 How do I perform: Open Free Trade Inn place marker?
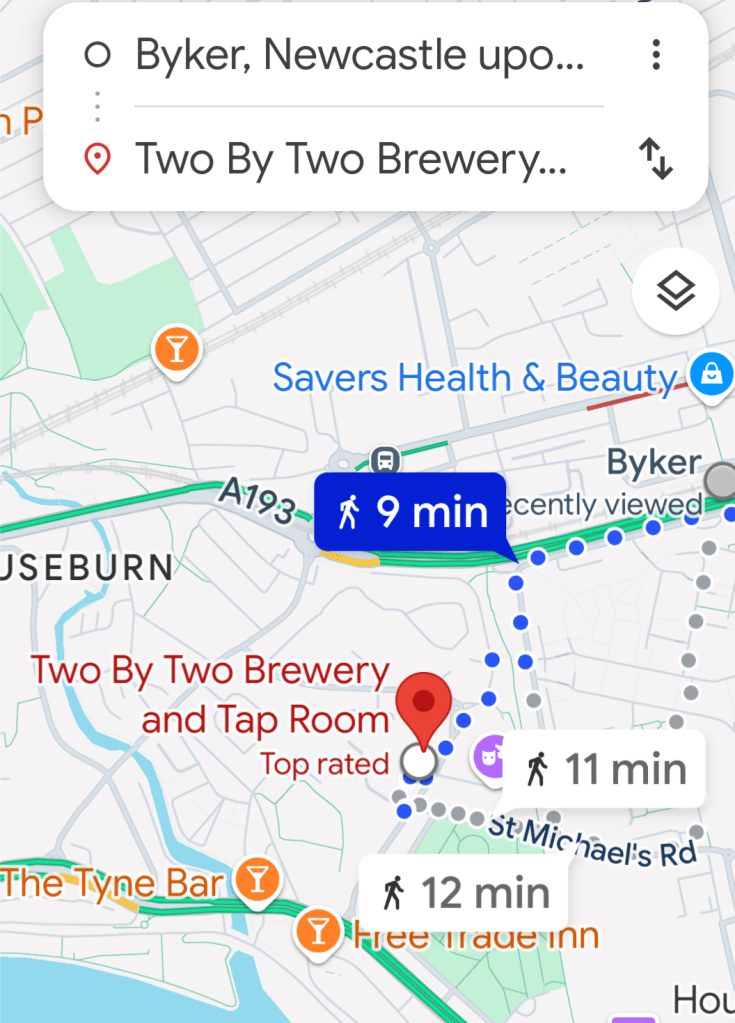[319, 932]
